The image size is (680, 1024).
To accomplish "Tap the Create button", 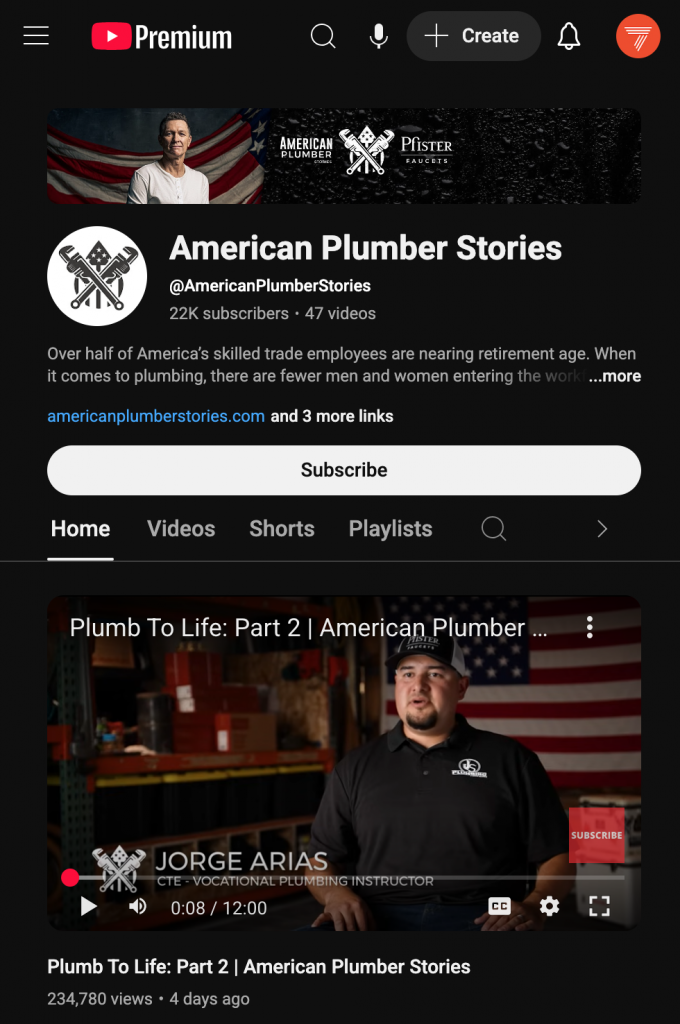I will coord(472,37).
